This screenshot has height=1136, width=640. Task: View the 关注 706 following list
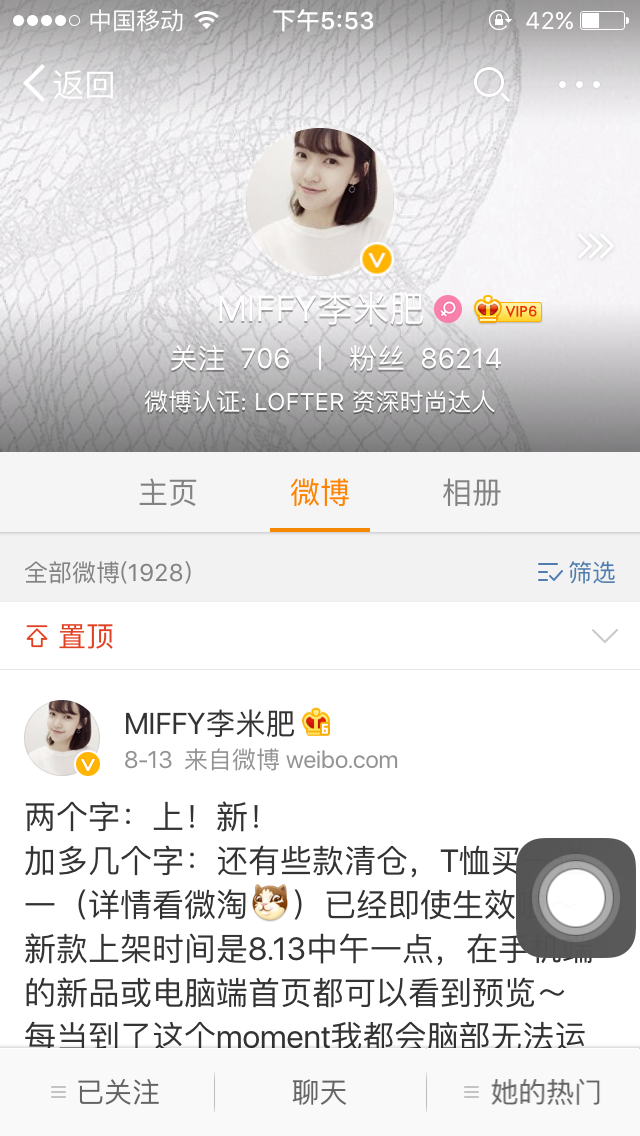[x=230, y=359]
